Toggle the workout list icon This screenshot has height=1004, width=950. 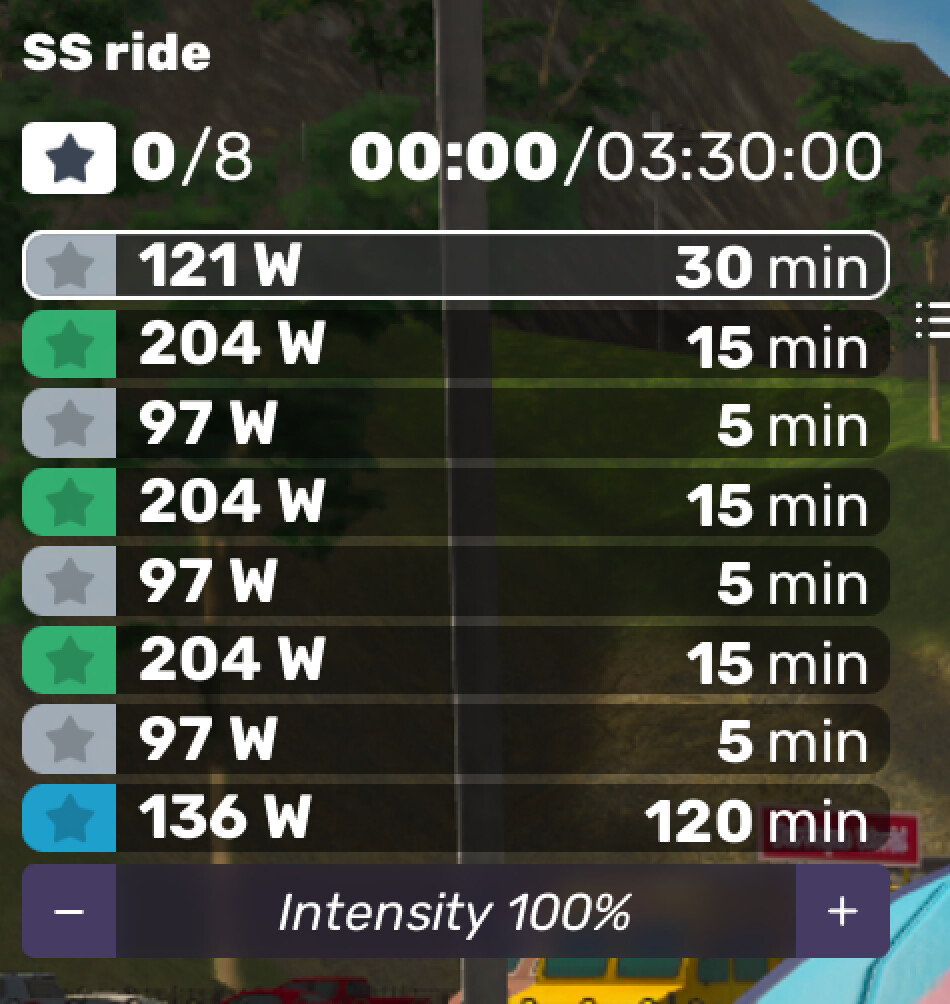coord(934,322)
